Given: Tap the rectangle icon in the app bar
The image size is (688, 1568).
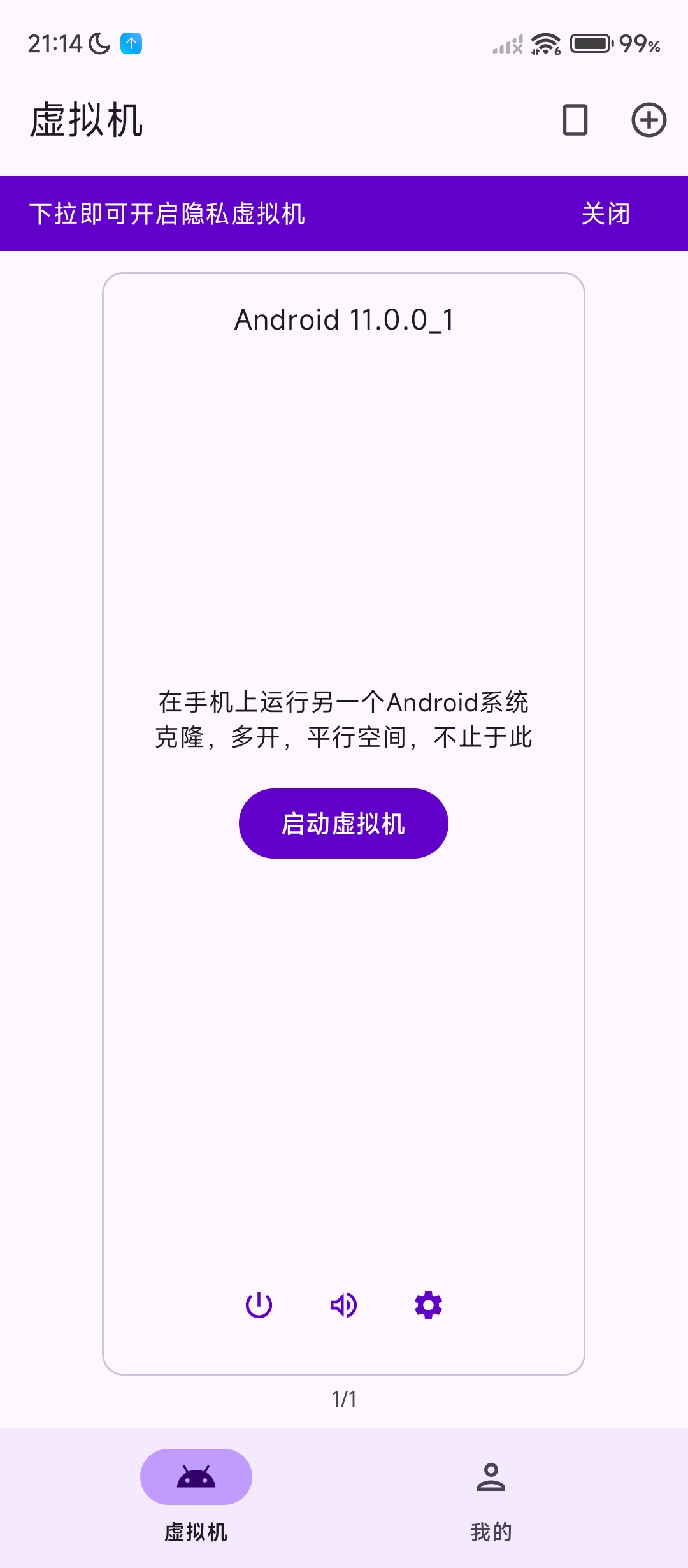Looking at the screenshot, I should (x=575, y=120).
